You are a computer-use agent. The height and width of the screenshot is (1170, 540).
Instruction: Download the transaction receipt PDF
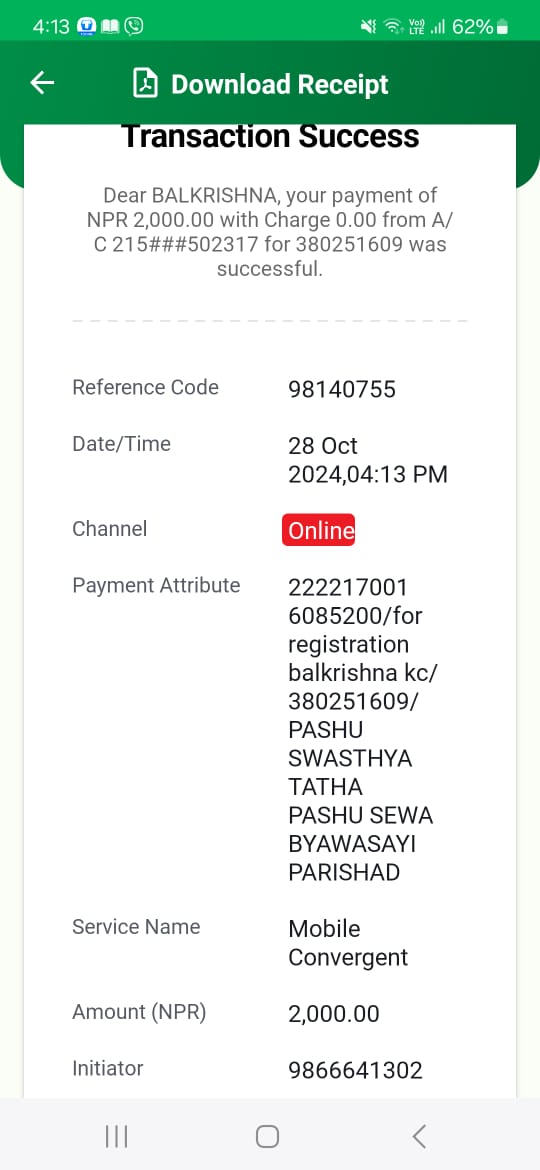260,84
